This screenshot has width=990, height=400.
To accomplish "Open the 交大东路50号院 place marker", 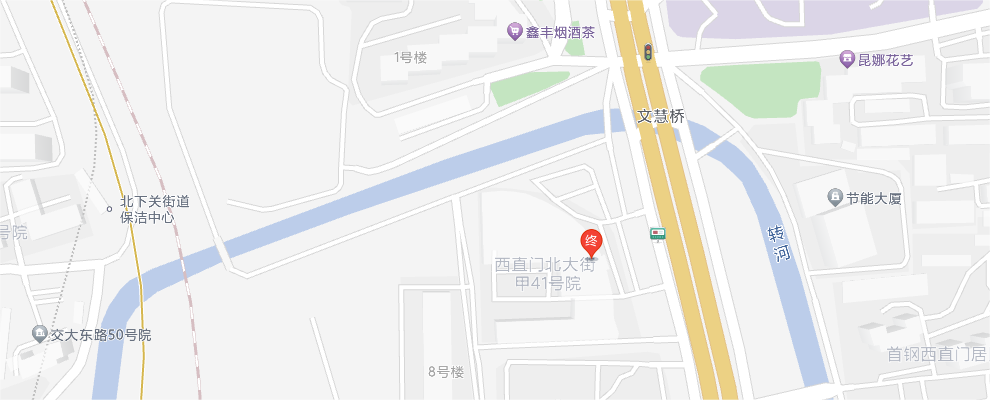I will coord(39,334).
